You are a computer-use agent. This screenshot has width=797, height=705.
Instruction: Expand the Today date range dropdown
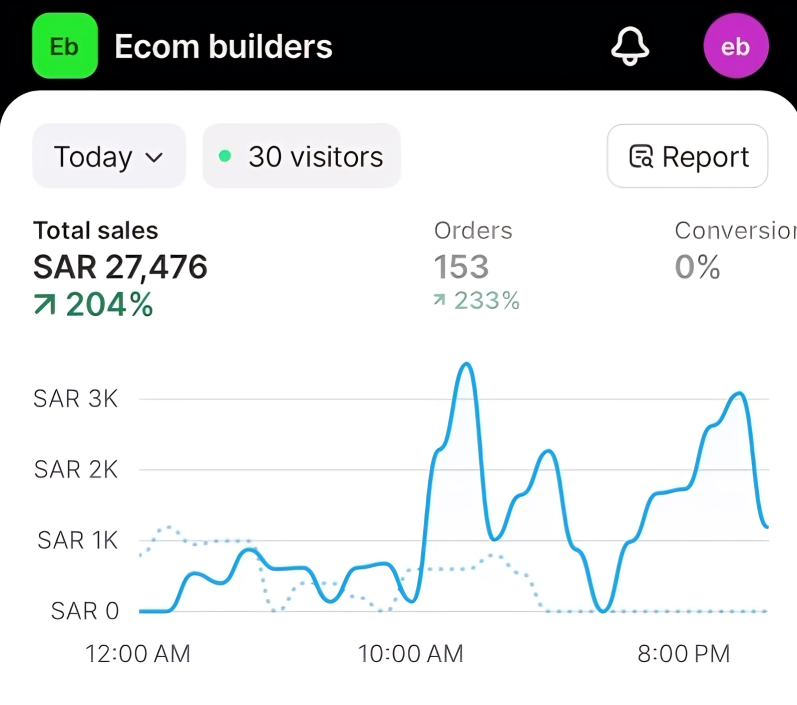pyautogui.click(x=108, y=157)
